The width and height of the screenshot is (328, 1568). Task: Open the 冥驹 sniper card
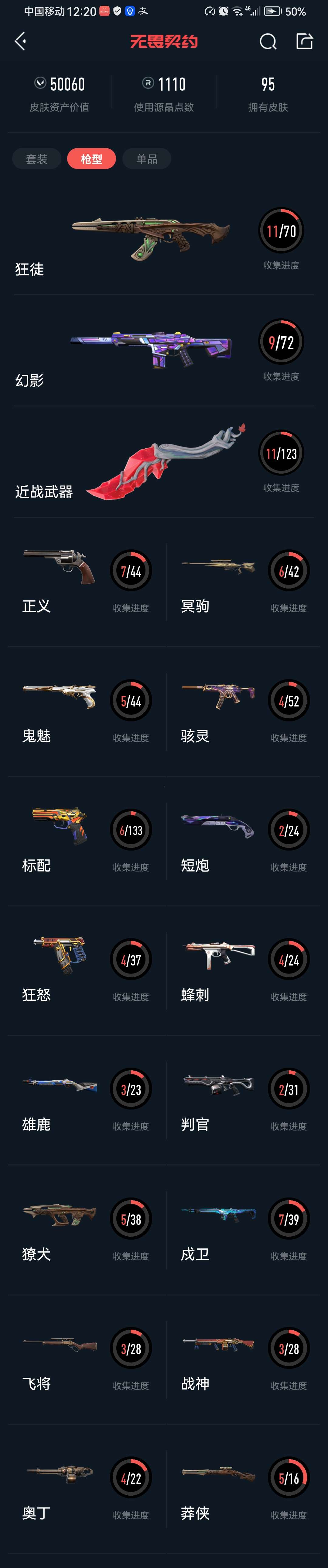coord(243,581)
